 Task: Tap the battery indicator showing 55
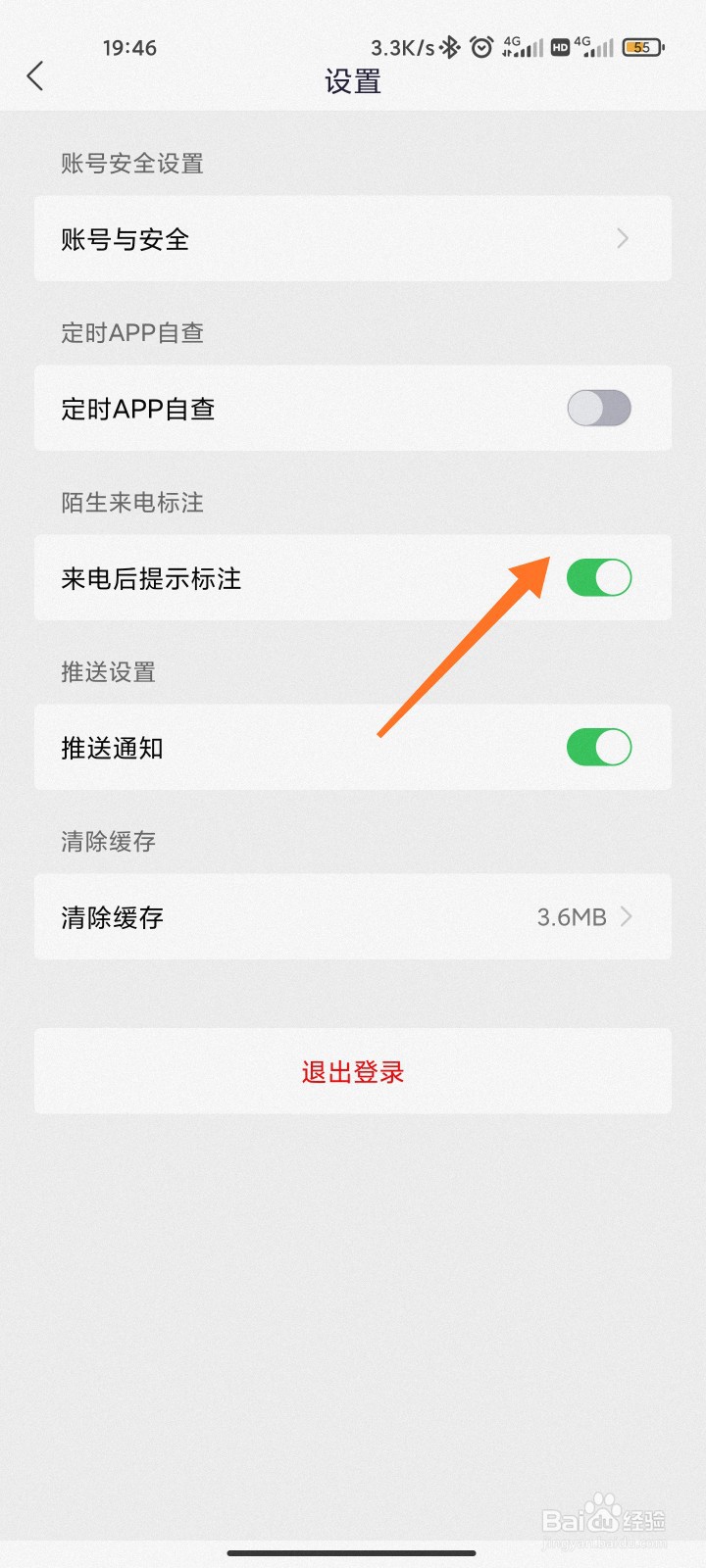(x=642, y=46)
